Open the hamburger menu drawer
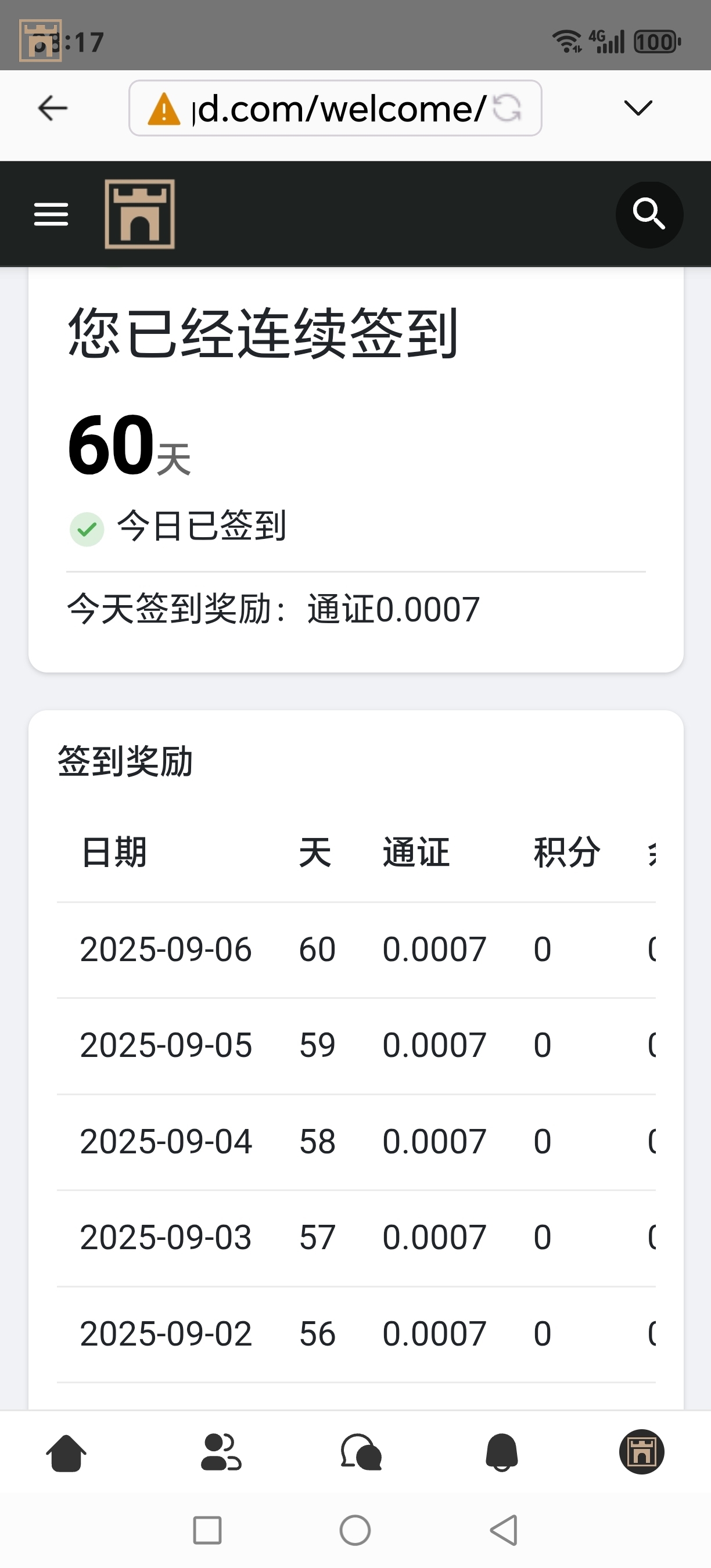 point(51,214)
